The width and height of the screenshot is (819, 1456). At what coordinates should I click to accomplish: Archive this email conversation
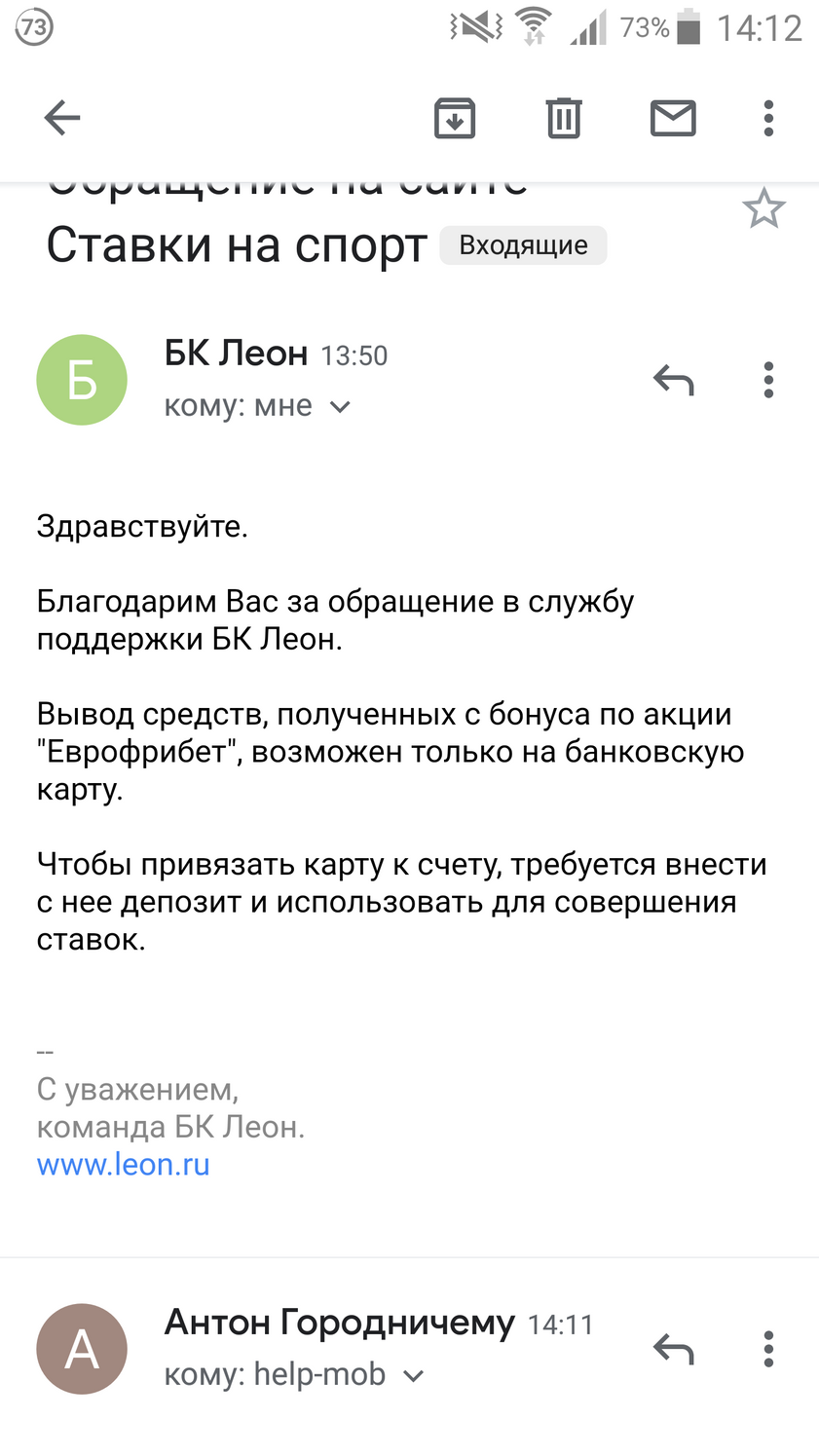455,119
